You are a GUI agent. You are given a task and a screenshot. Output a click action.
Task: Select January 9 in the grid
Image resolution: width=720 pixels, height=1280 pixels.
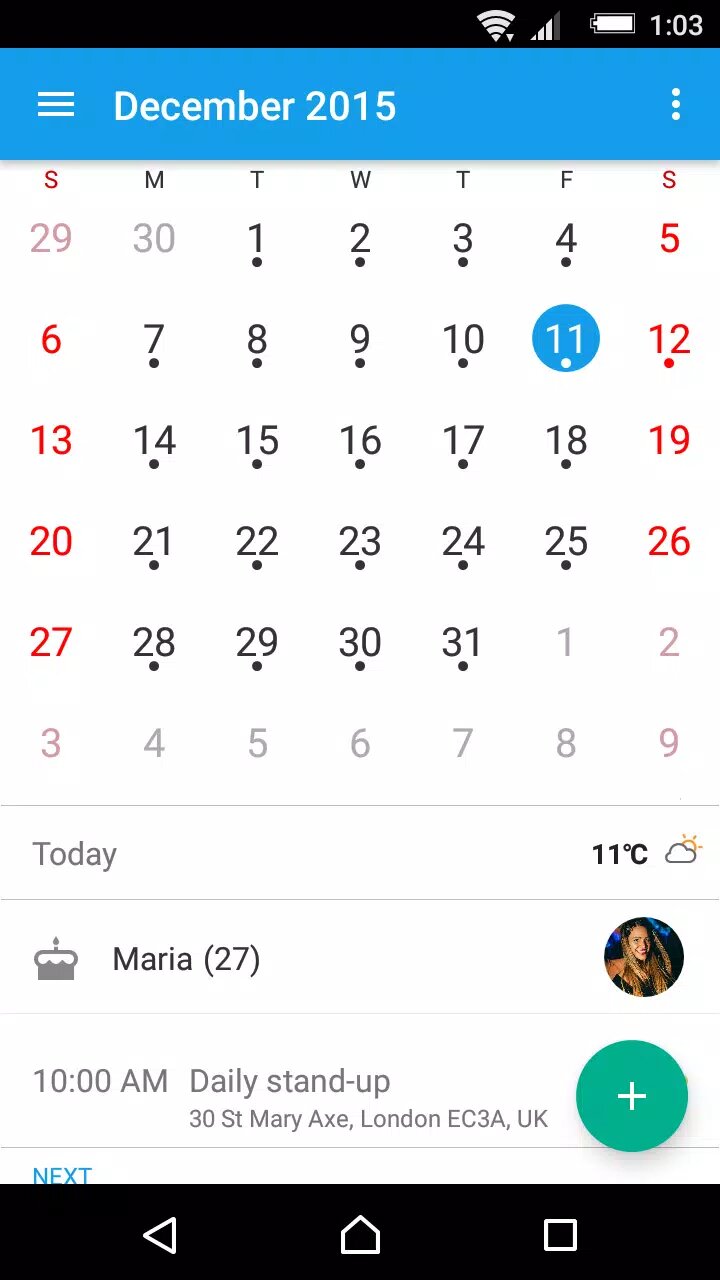click(x=669, y=744)
